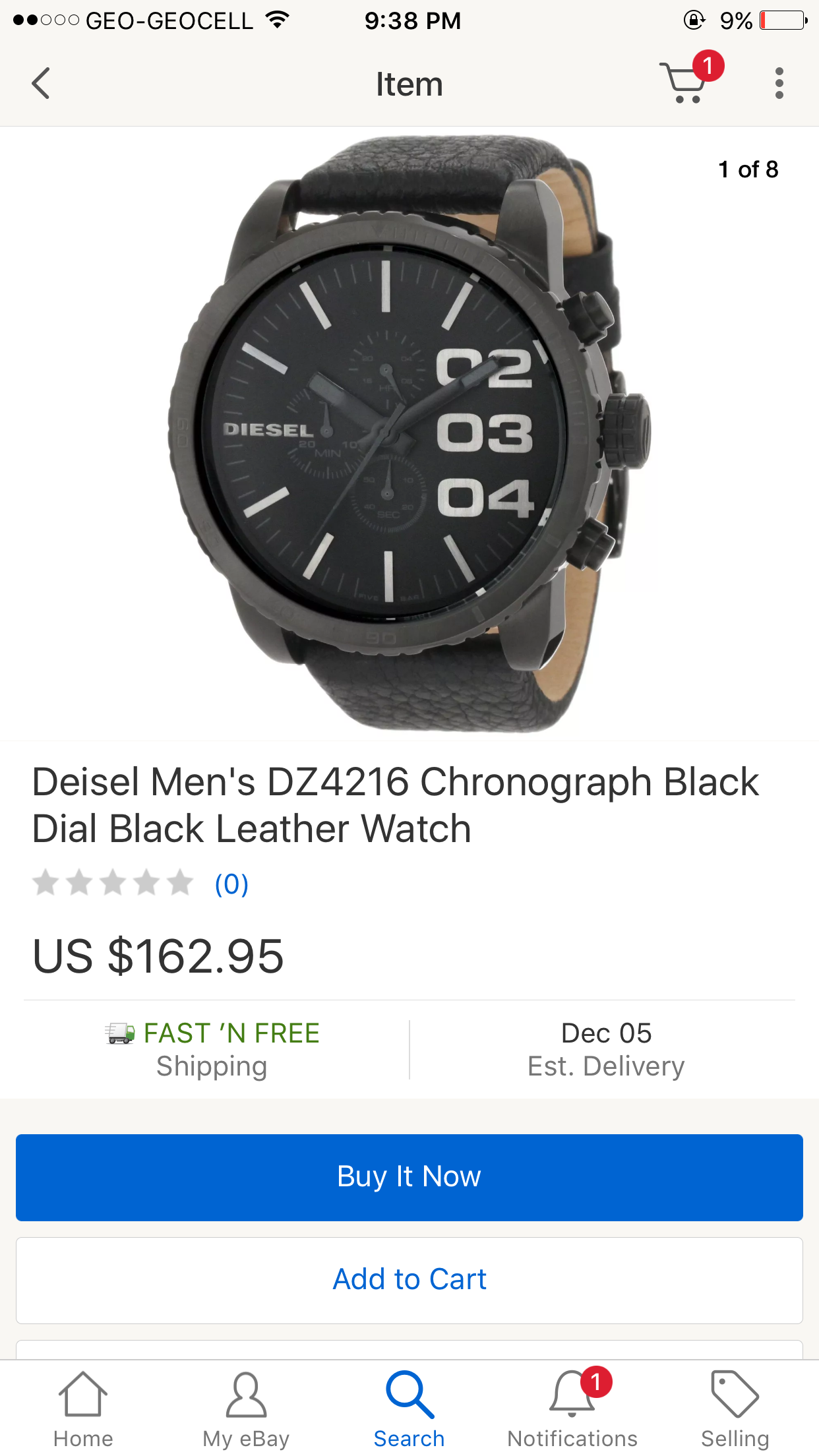View the Diesel watch product photo

(x=409, y=433)
